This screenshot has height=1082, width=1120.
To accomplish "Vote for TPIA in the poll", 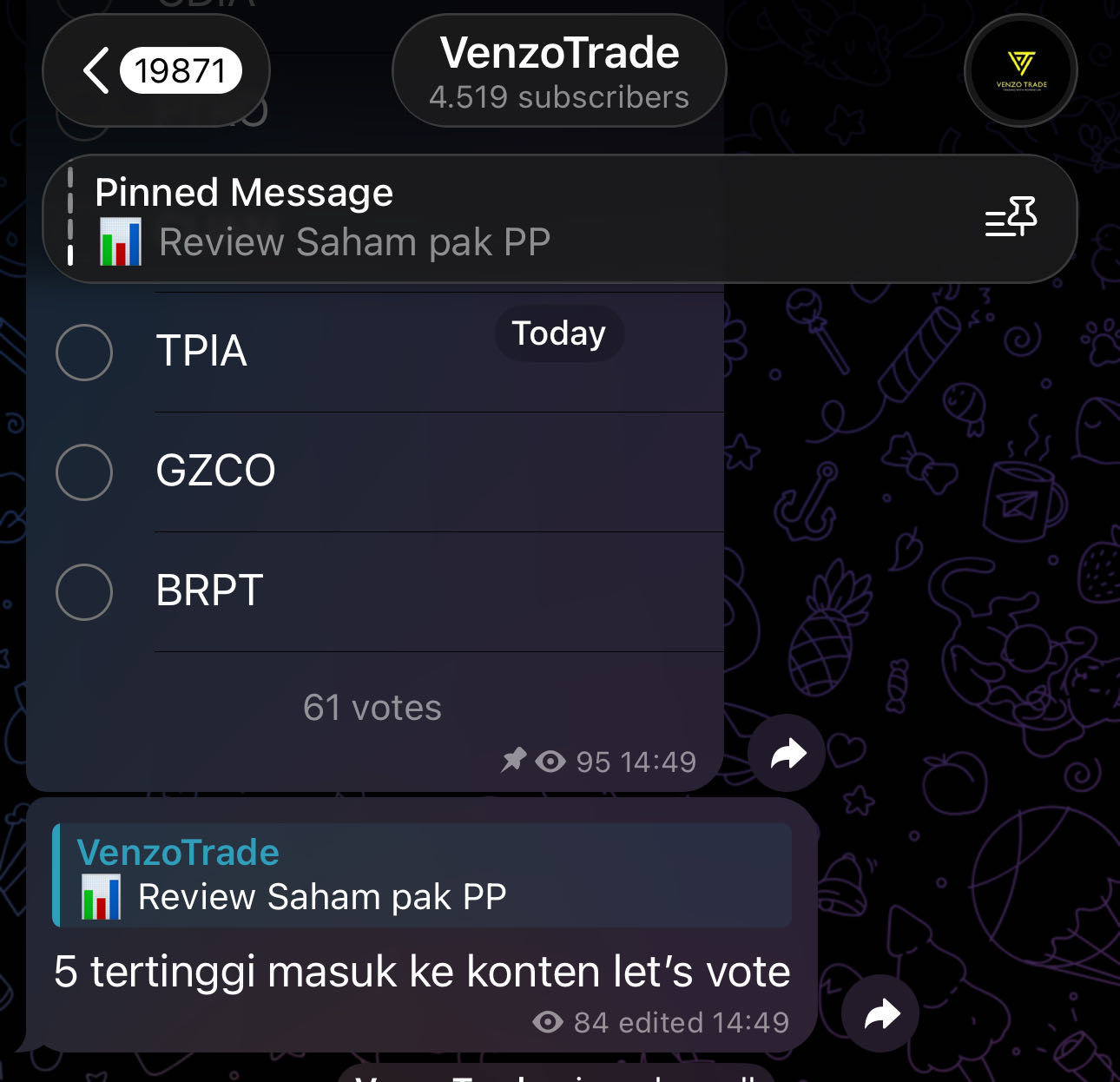I will point(84,352).
